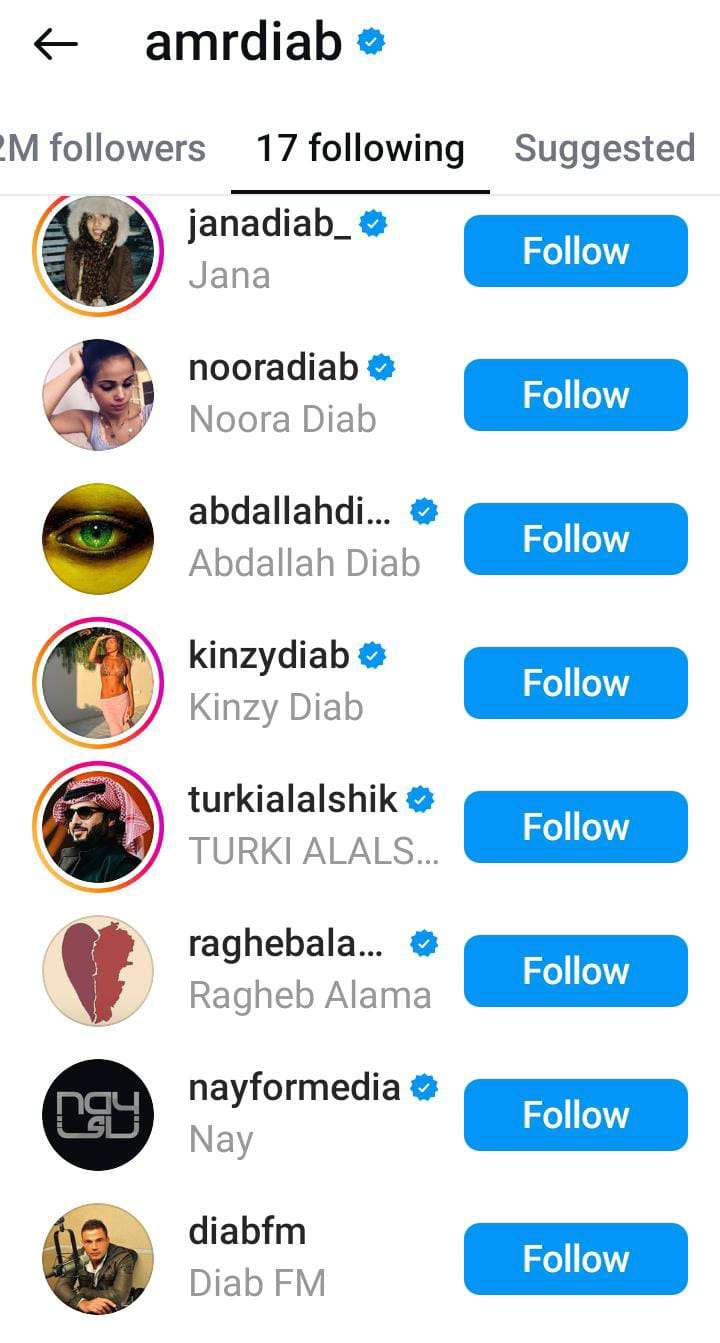
Task: Open Abdallah Diab's profile
Action: [x=303, y=538]
